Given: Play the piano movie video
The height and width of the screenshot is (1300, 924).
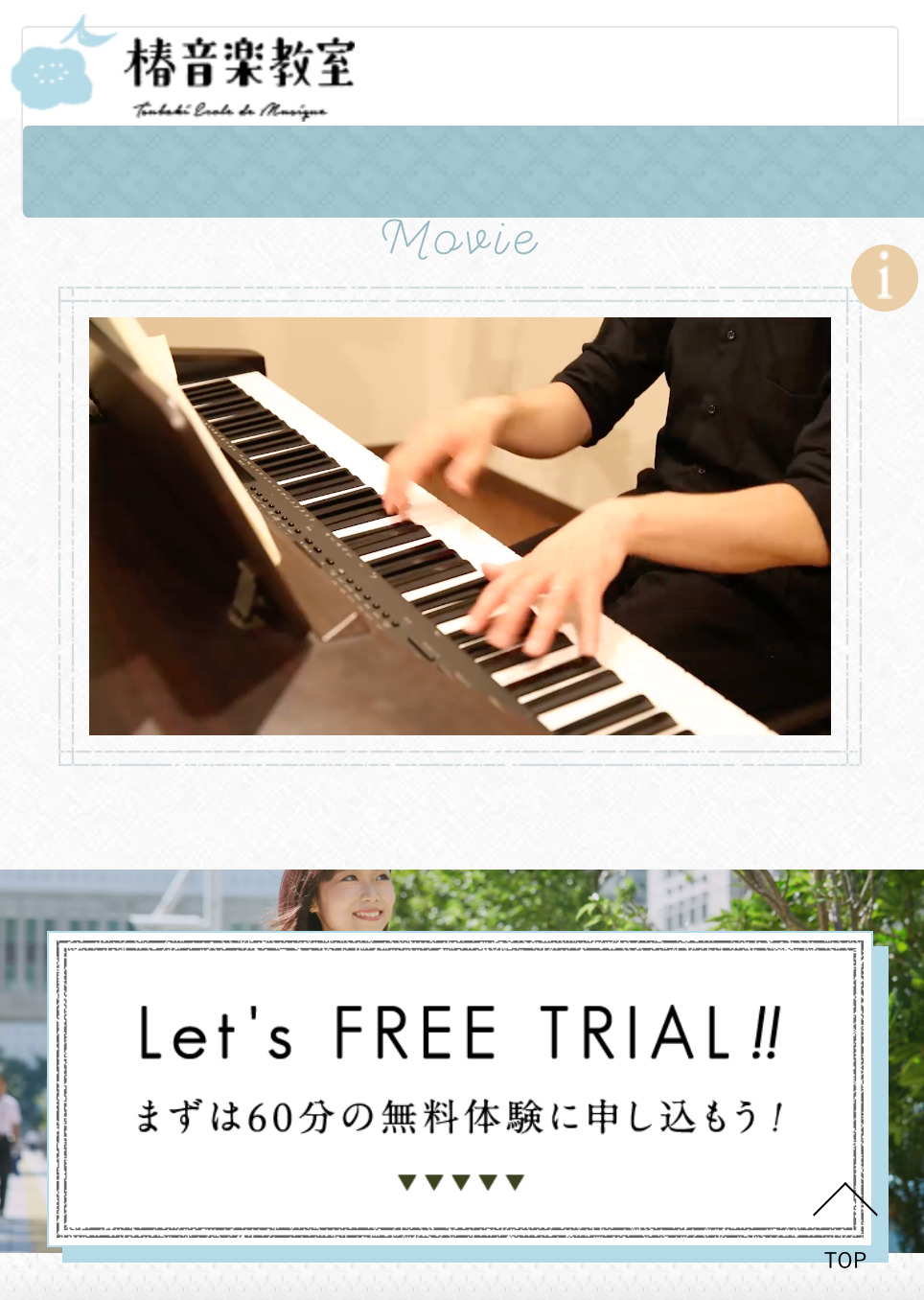Looking at the screenshot, I should pyautogui.click(x=460, y=526).
